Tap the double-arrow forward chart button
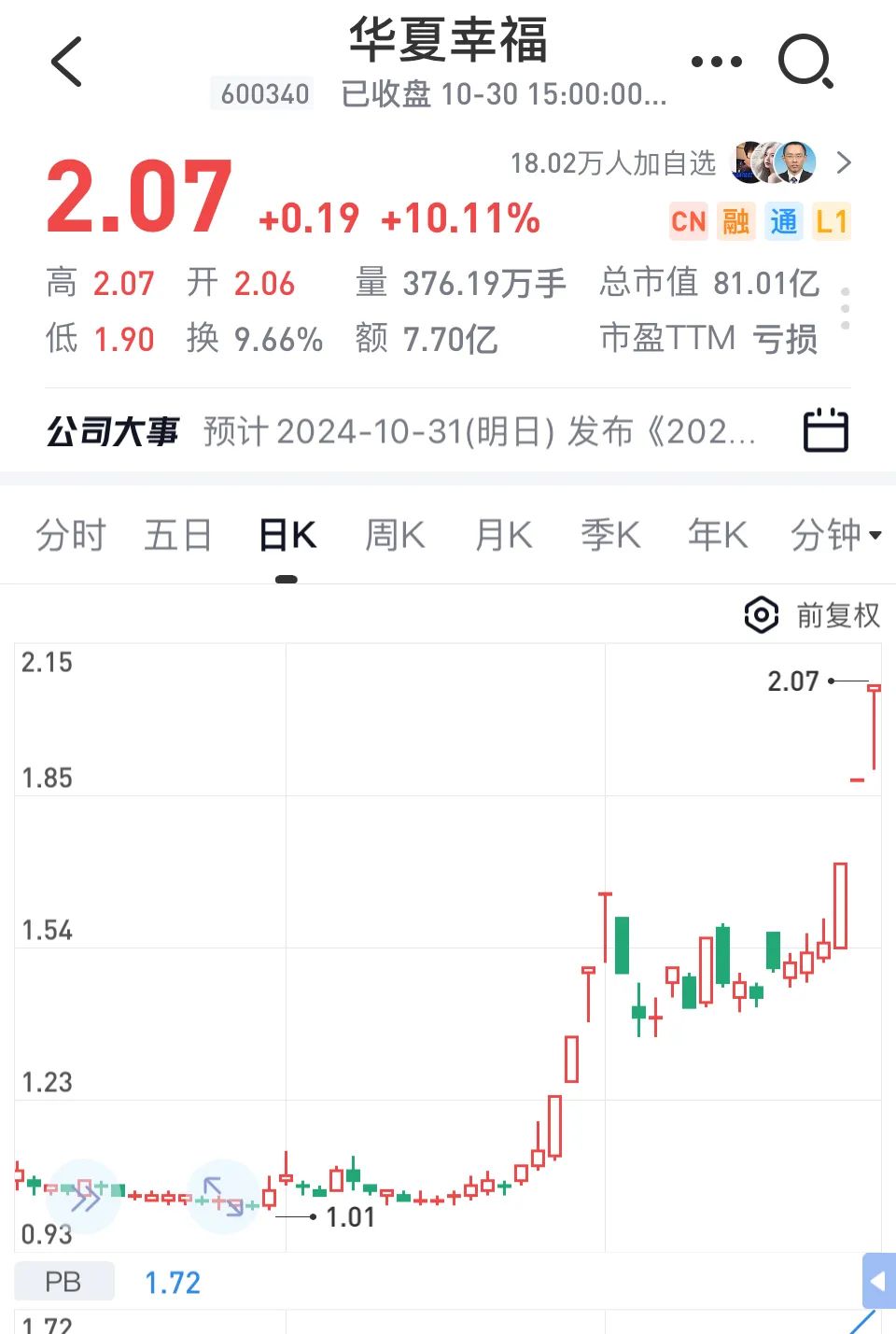The height and width of the screenshot is (1334, 896). coord(85,1196)
